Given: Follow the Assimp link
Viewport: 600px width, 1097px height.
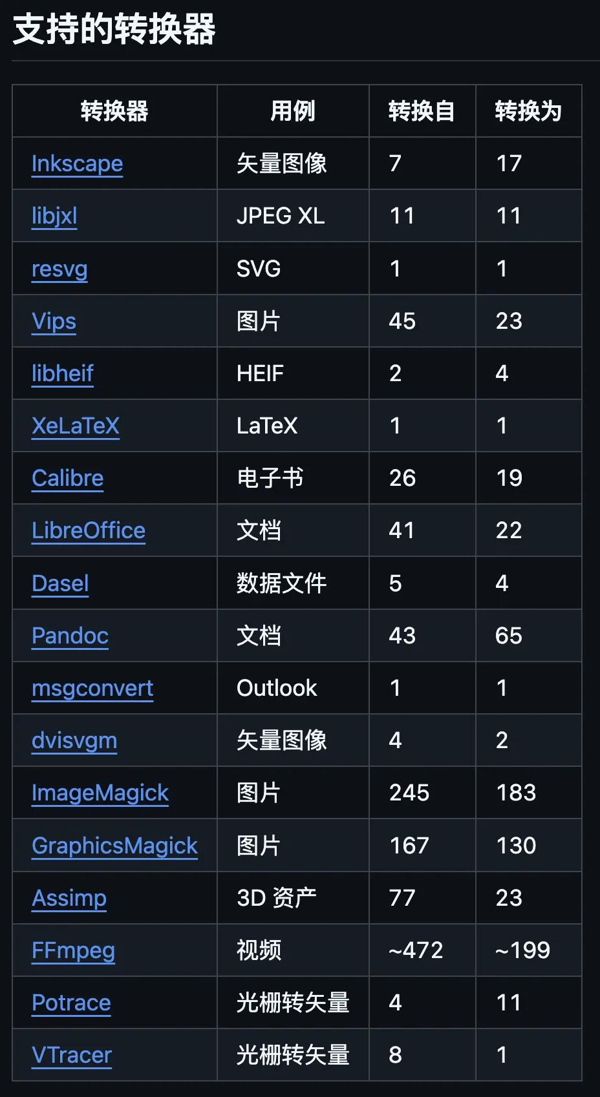Looking at the screenshot, I should click(x=68, y=898).
